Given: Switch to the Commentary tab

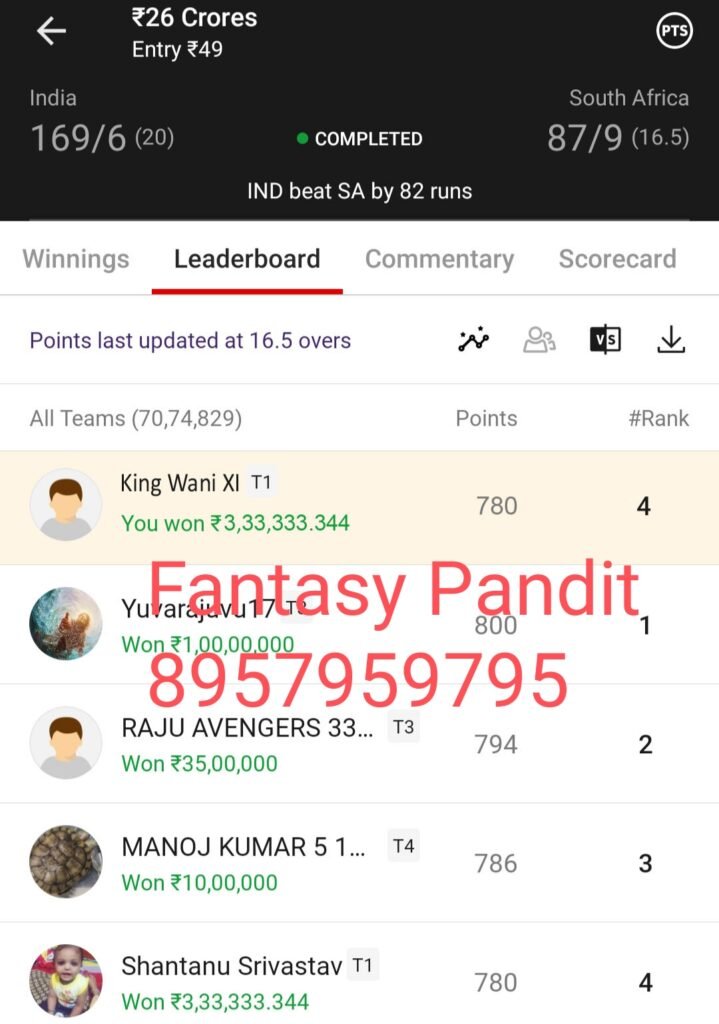Looking at the screenshot, I should click(439, 259).
